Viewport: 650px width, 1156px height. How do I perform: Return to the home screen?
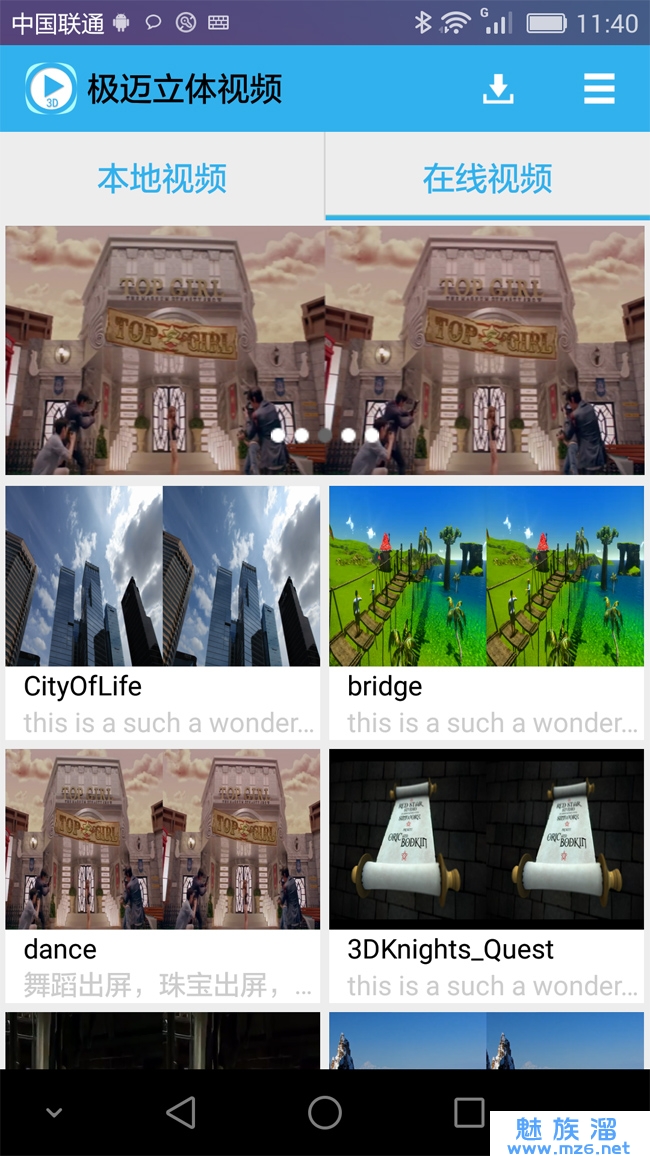coord(325,1112)
